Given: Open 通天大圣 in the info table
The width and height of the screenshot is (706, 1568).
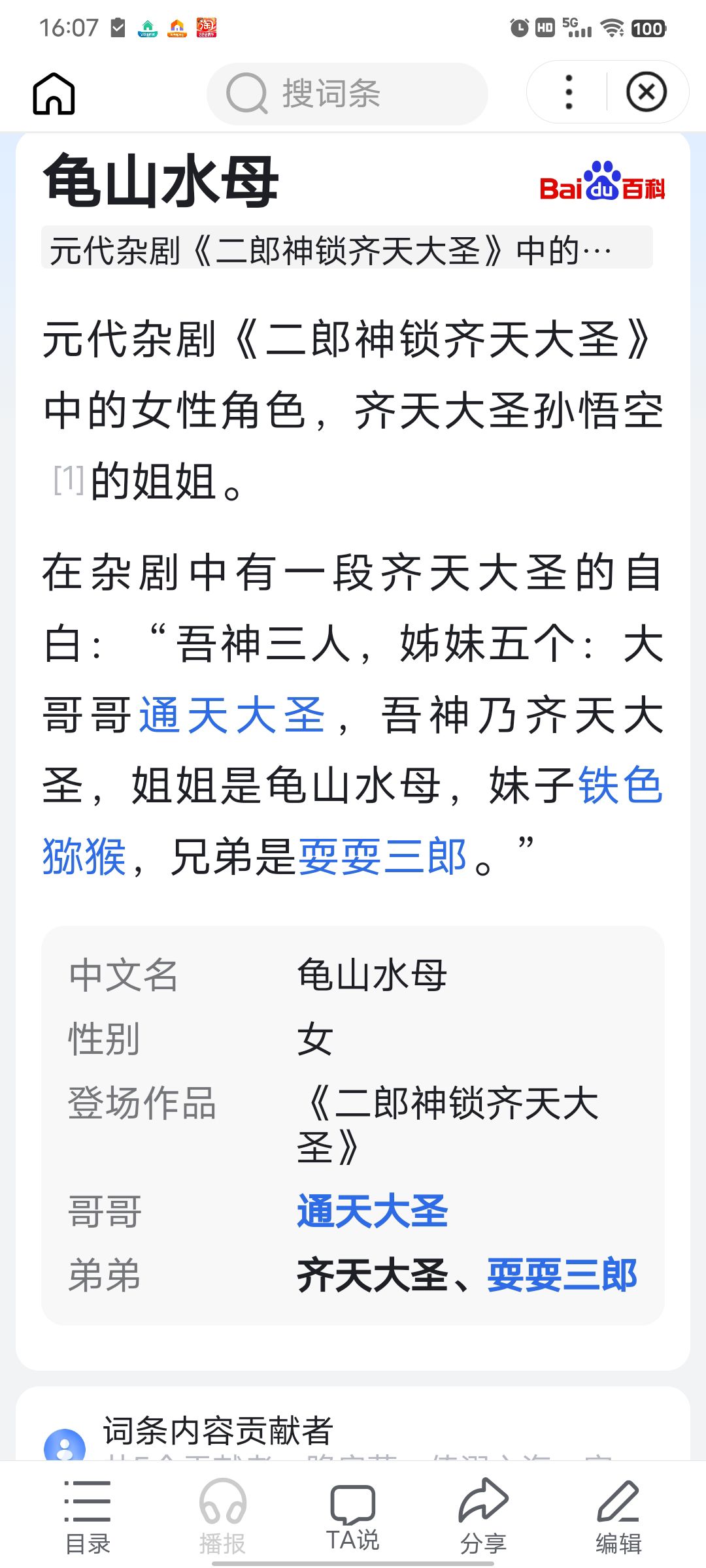Looking at the screenshot, I should coord(373,1211).
